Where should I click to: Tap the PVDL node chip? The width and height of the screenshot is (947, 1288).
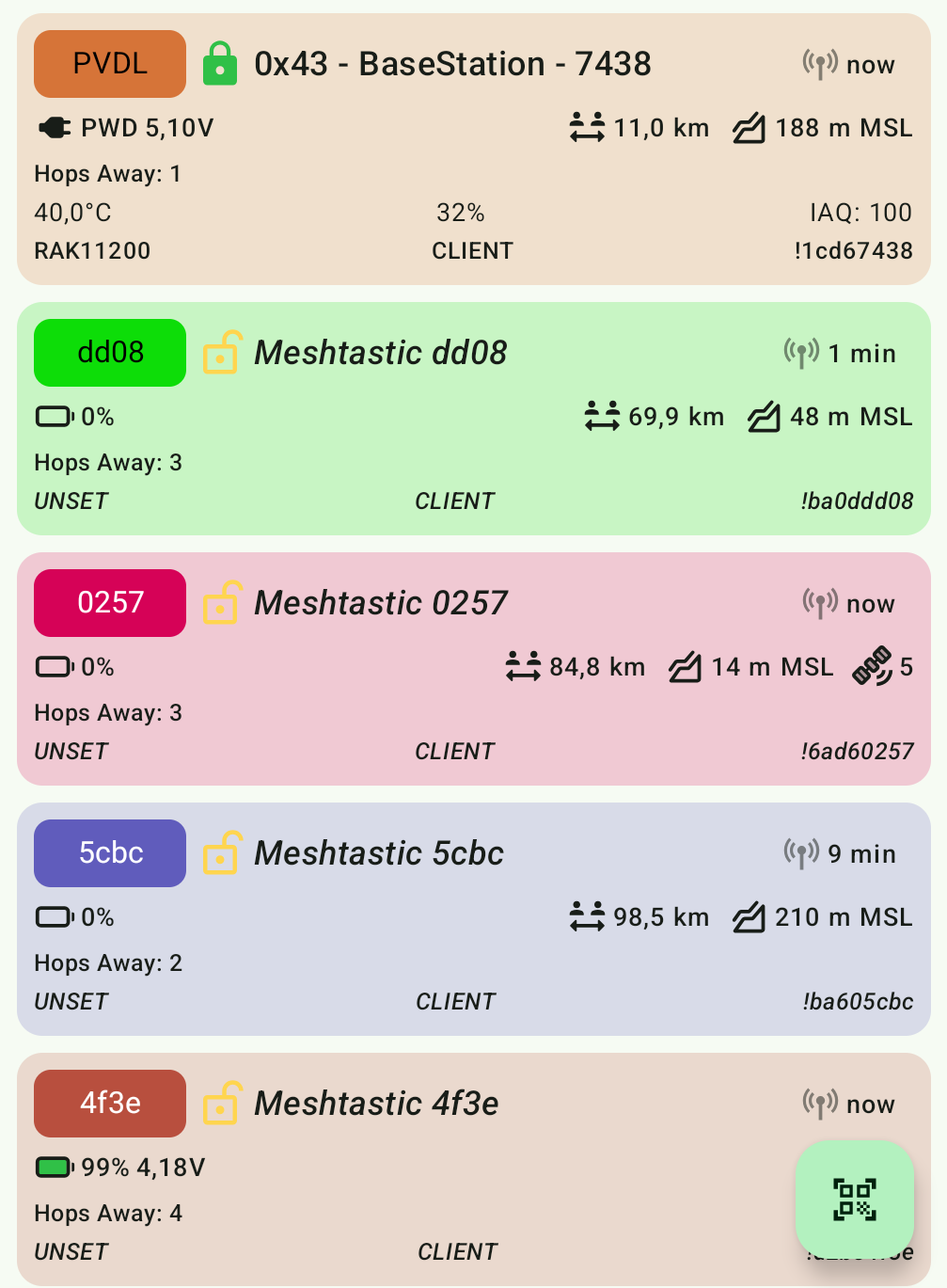110,64
